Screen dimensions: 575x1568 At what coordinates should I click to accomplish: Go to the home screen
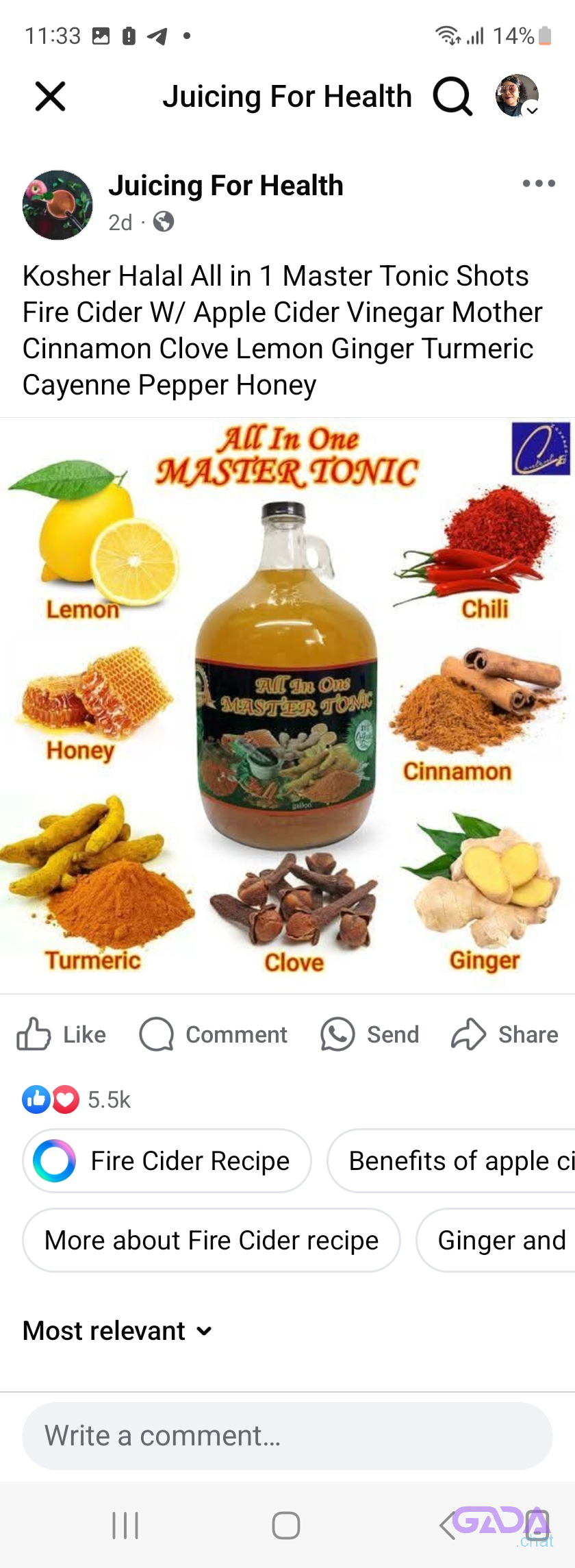click(286, 1526)
